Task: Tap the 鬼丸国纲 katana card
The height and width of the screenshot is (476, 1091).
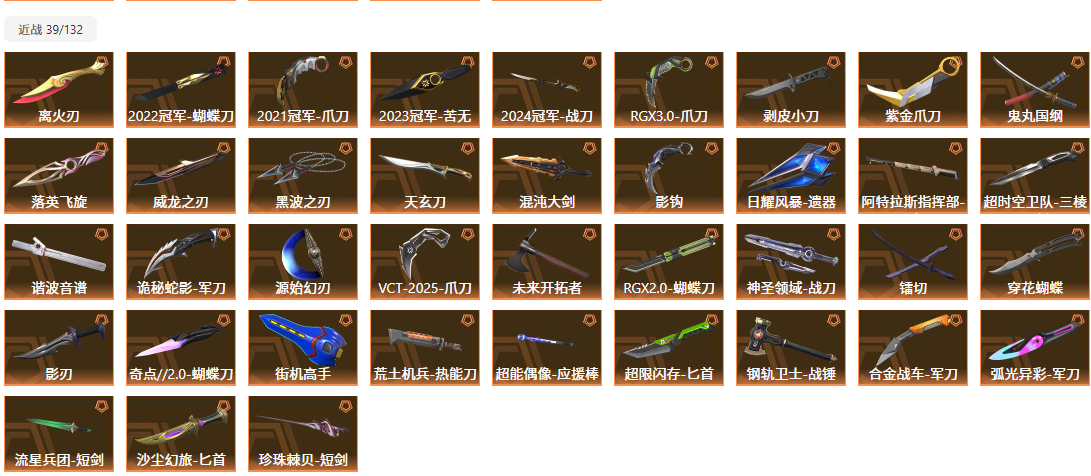Action: tap(1035, 90)
